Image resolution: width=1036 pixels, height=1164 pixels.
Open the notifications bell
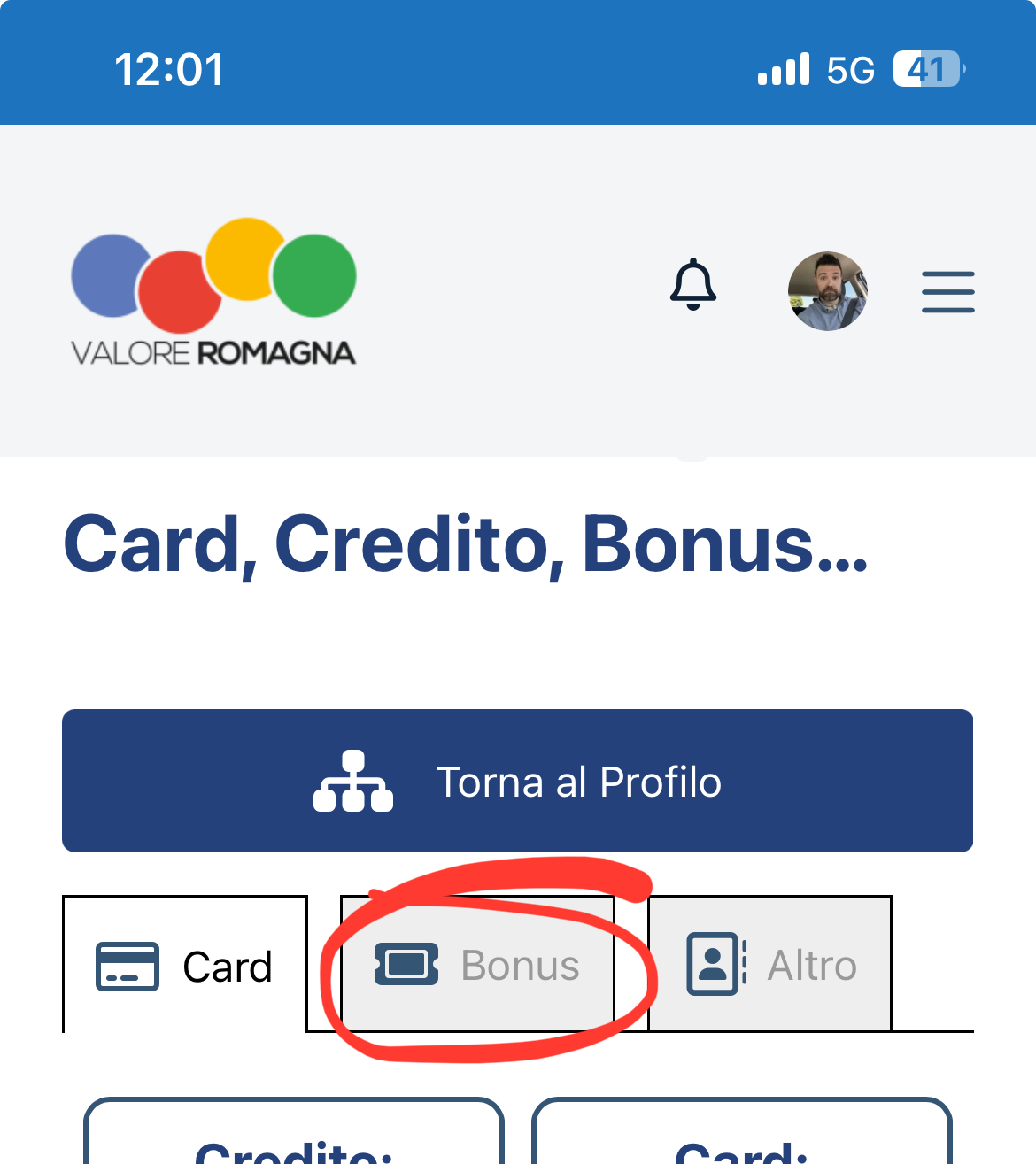click(x=692, y=285)
